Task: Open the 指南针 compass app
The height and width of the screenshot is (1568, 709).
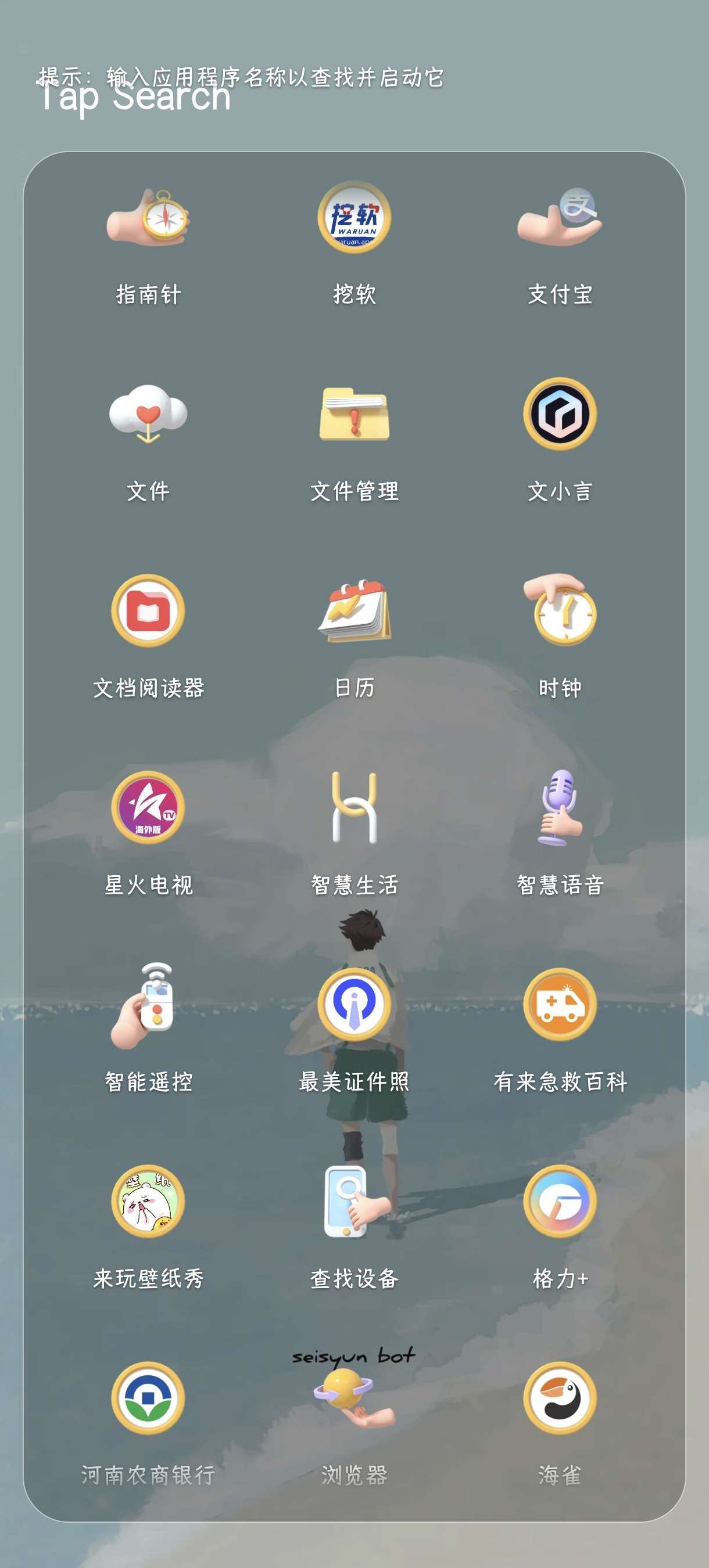Action: pyautogui.click(x=148, y=218)
